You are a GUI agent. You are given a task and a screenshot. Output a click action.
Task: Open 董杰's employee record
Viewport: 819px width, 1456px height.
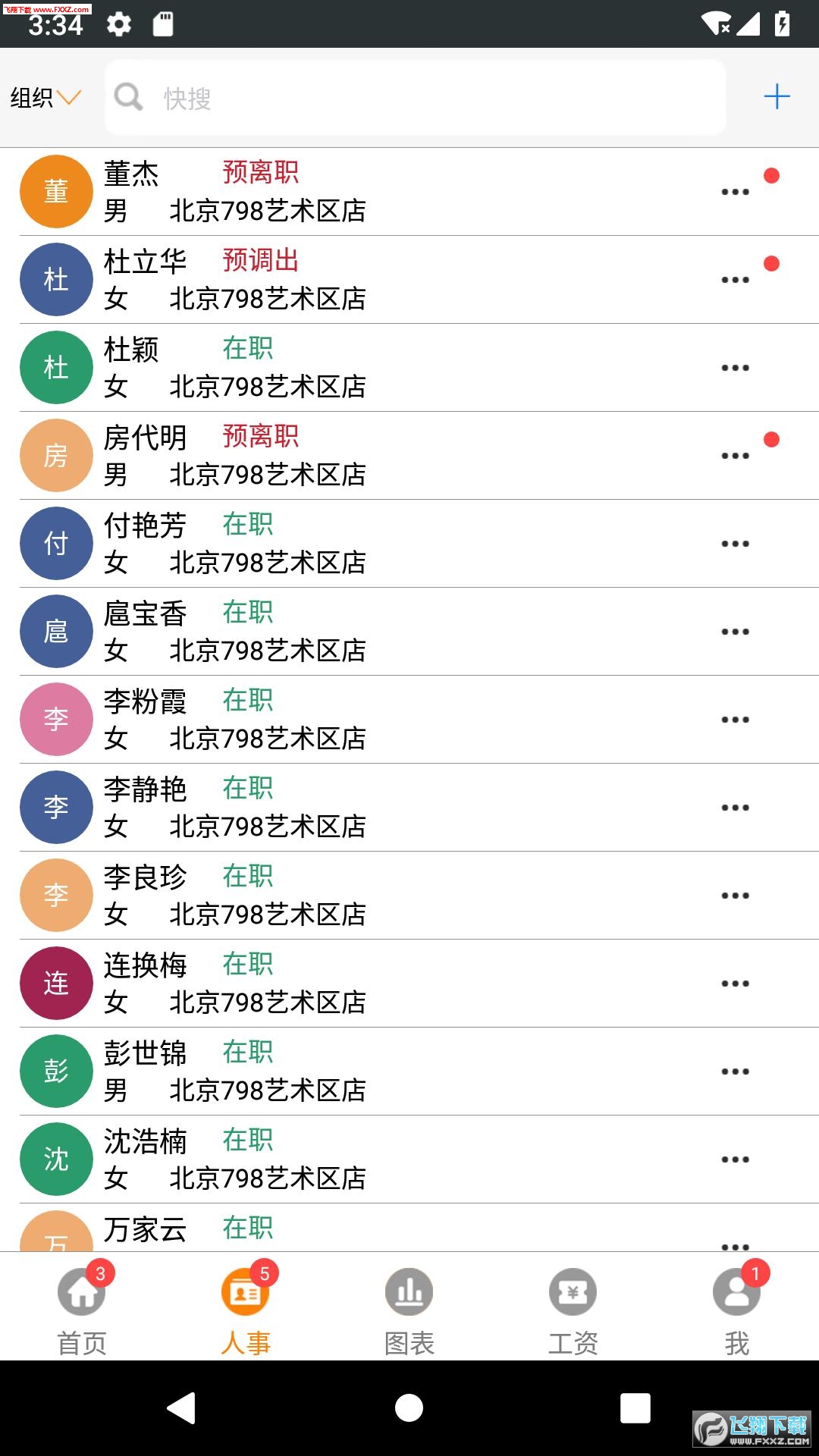pos(409,192)
